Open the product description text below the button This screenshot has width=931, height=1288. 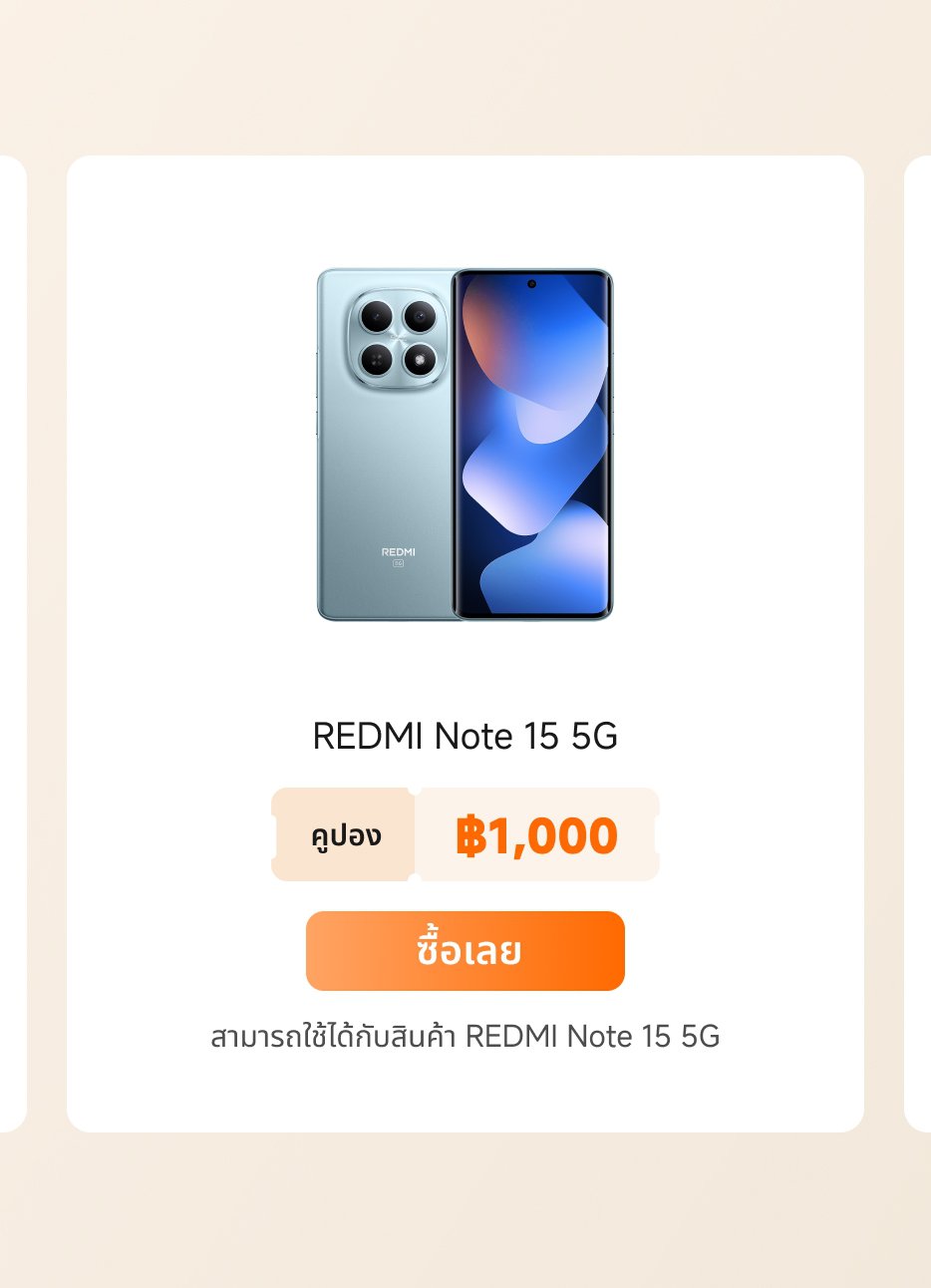pyautogui.click(x=465, y=1037)
